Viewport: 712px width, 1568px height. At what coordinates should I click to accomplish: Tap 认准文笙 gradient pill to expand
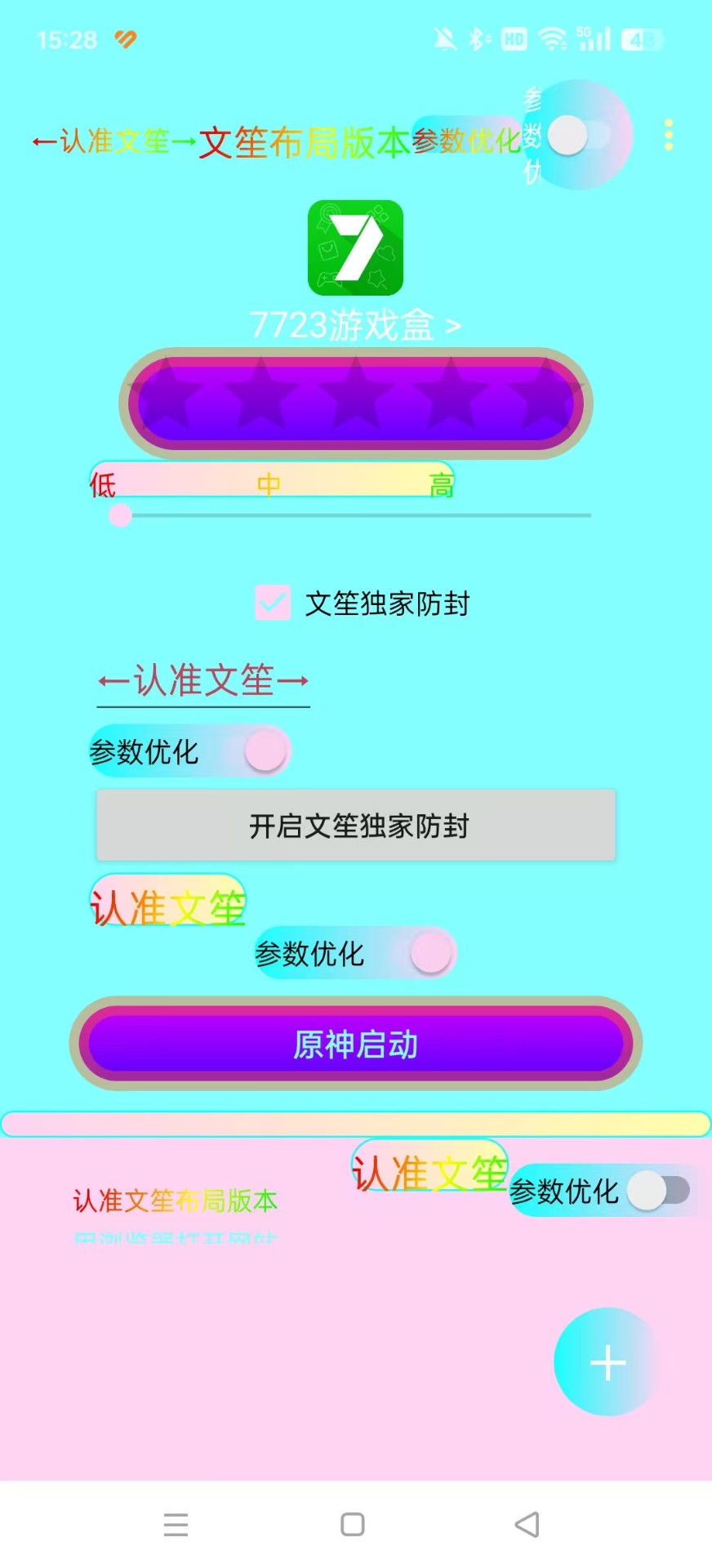point(167,902)
